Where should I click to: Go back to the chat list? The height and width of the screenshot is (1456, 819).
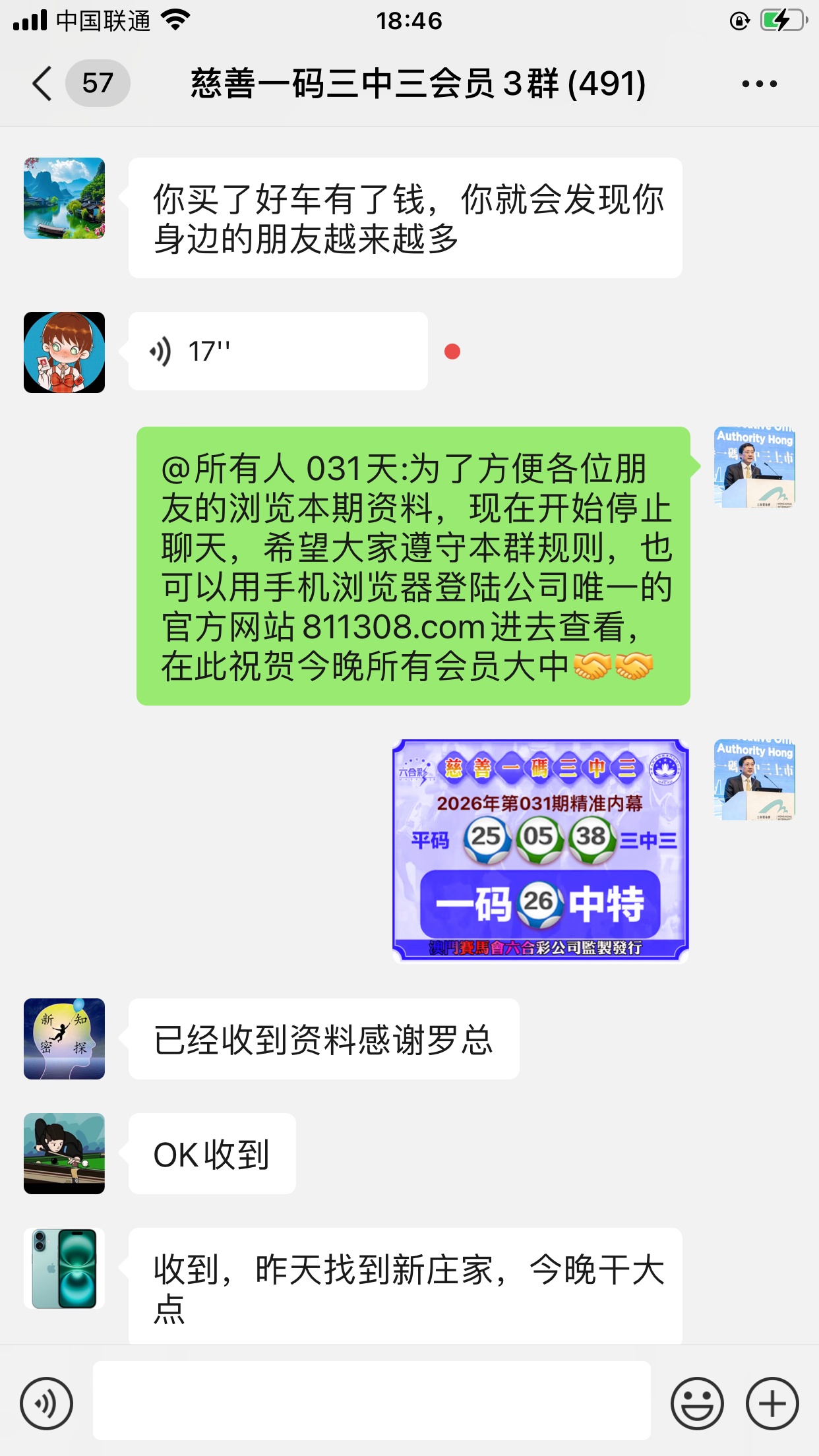click(x=43, y=84)
